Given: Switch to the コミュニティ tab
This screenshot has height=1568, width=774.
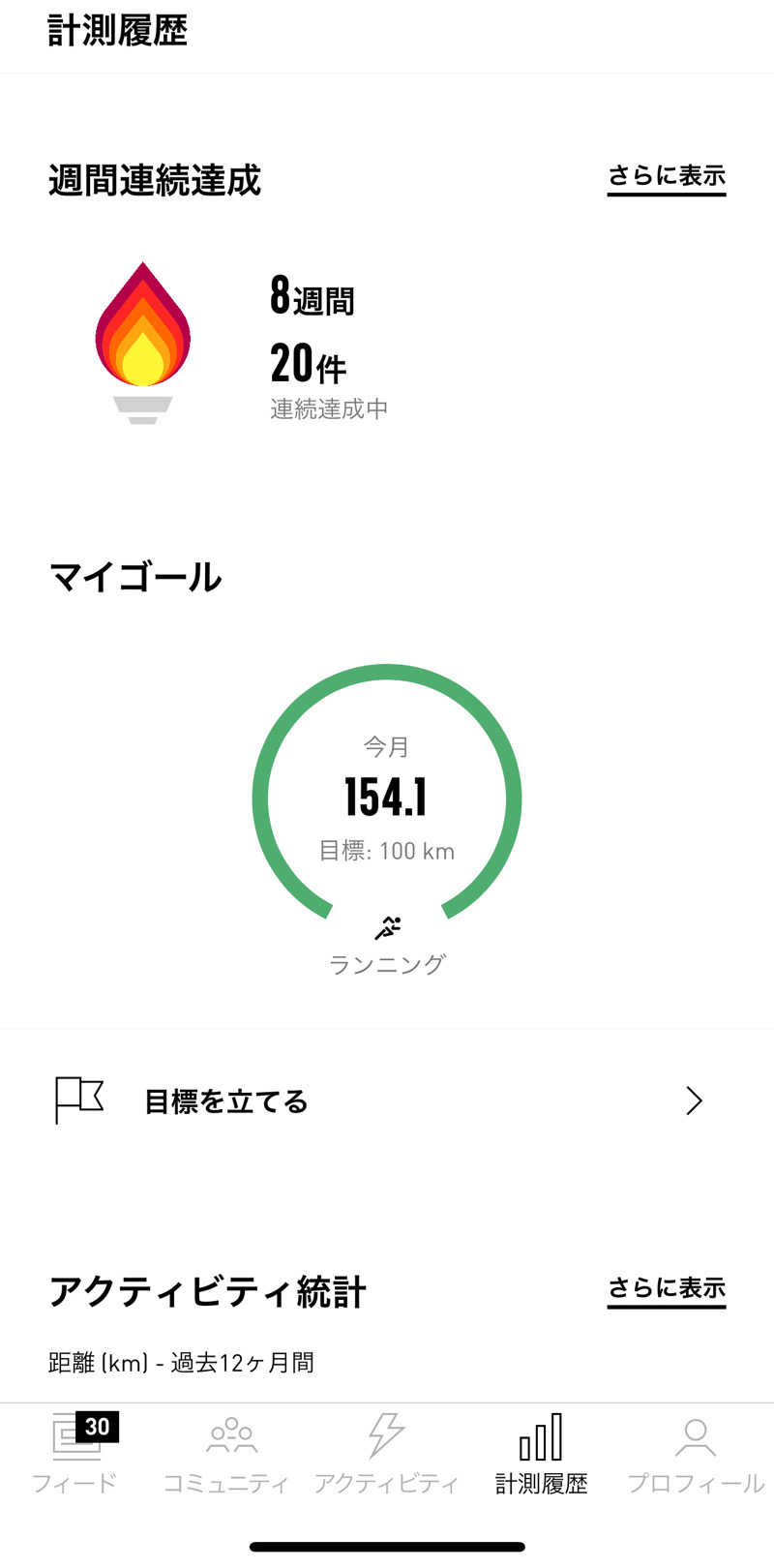Looking at the screenshot, I should tap(227, 1452).
